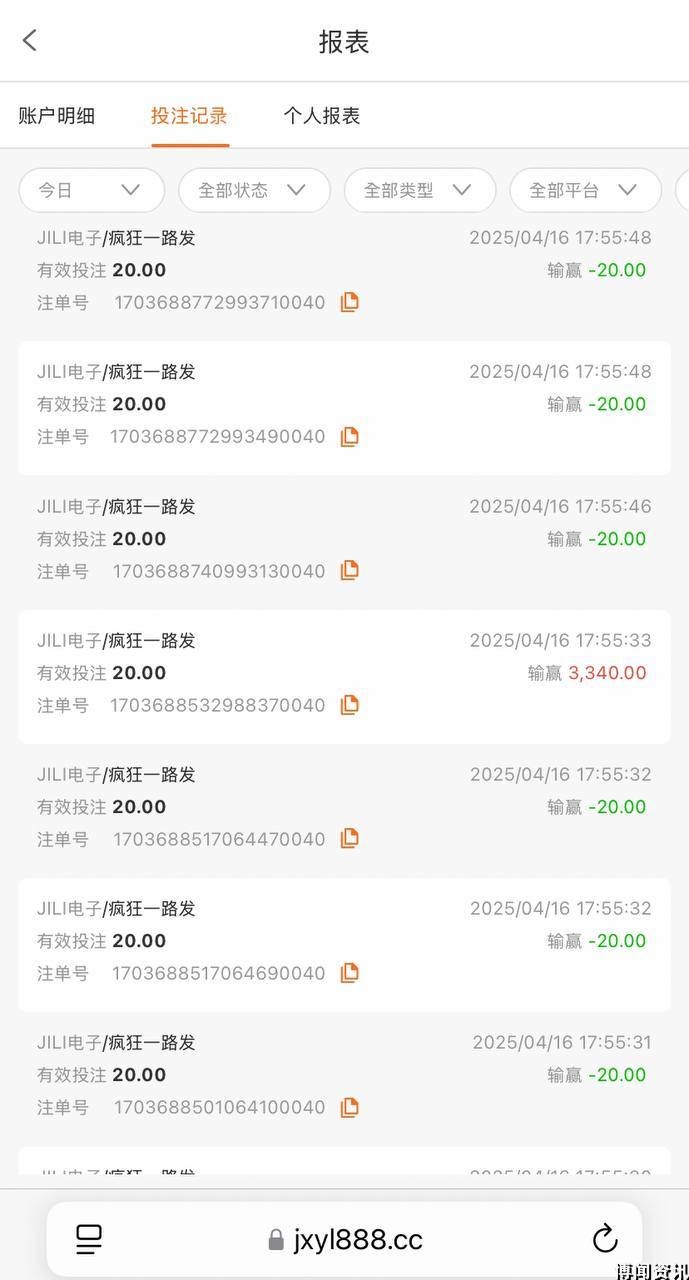Go back from the 报表 page
Viewport: 689px width, 1280px height.
pyautogui.click(x=30, y=40)
